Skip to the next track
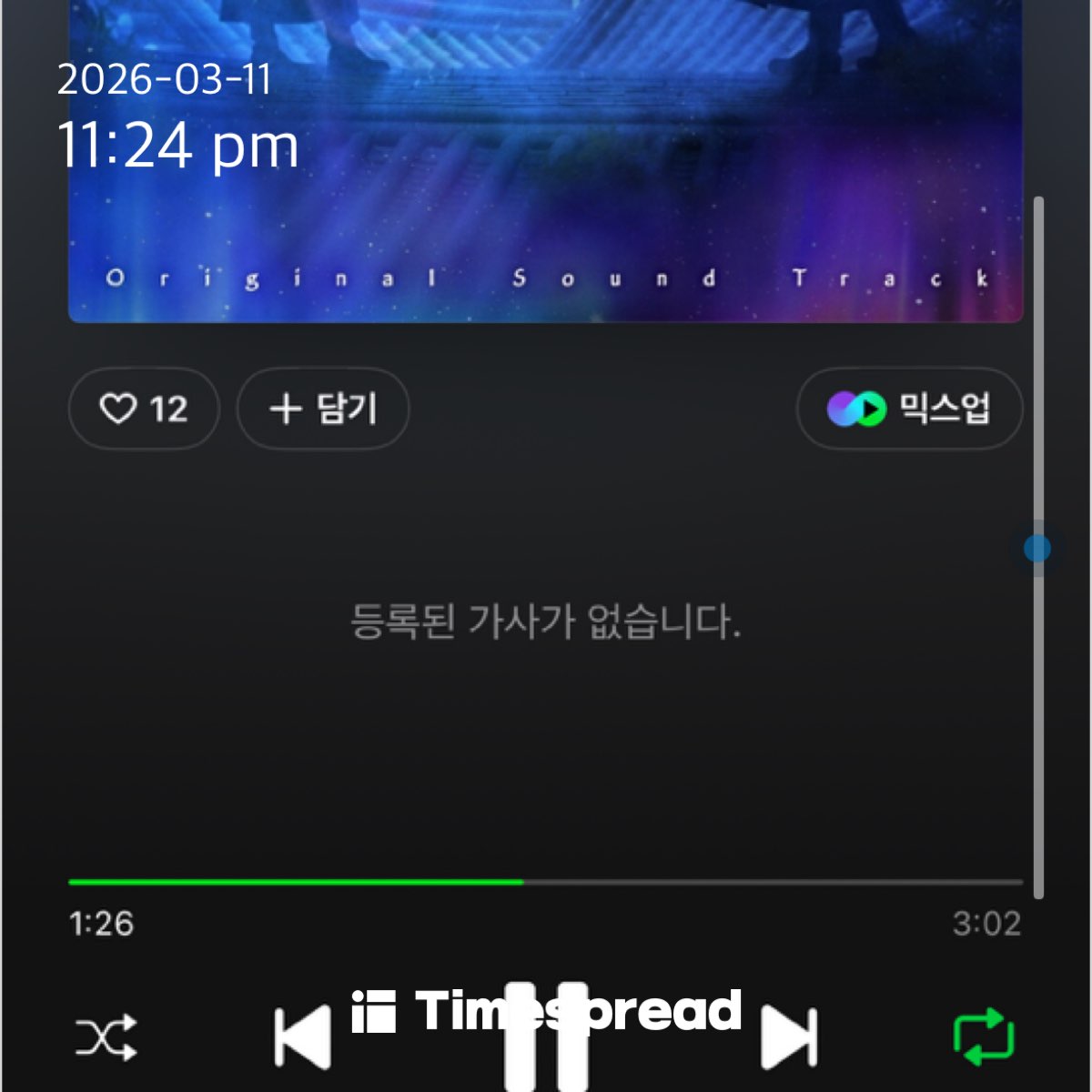1092x1092 pixels. pos(789,1036)
